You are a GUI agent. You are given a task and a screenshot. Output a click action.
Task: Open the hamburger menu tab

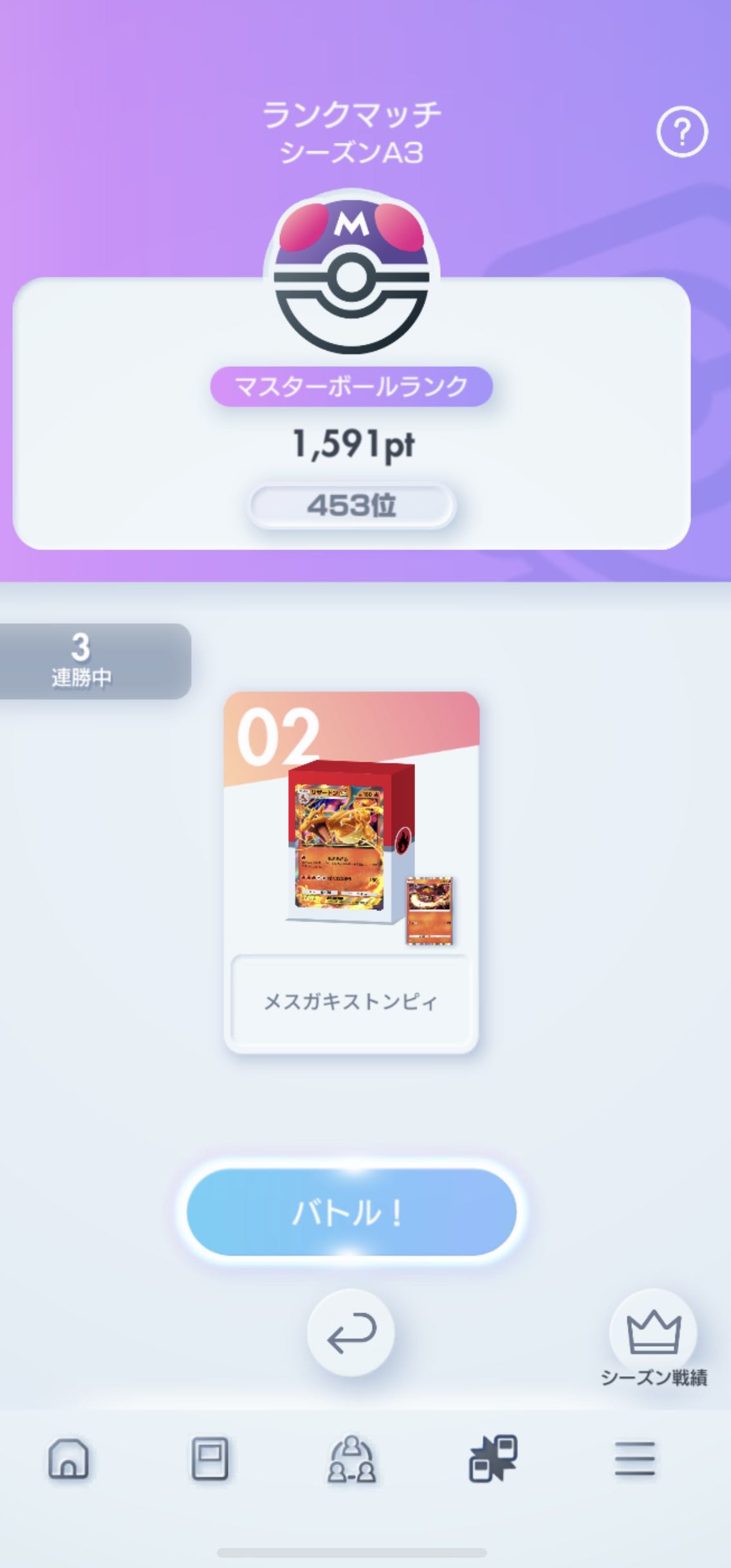coord(634,1458)
